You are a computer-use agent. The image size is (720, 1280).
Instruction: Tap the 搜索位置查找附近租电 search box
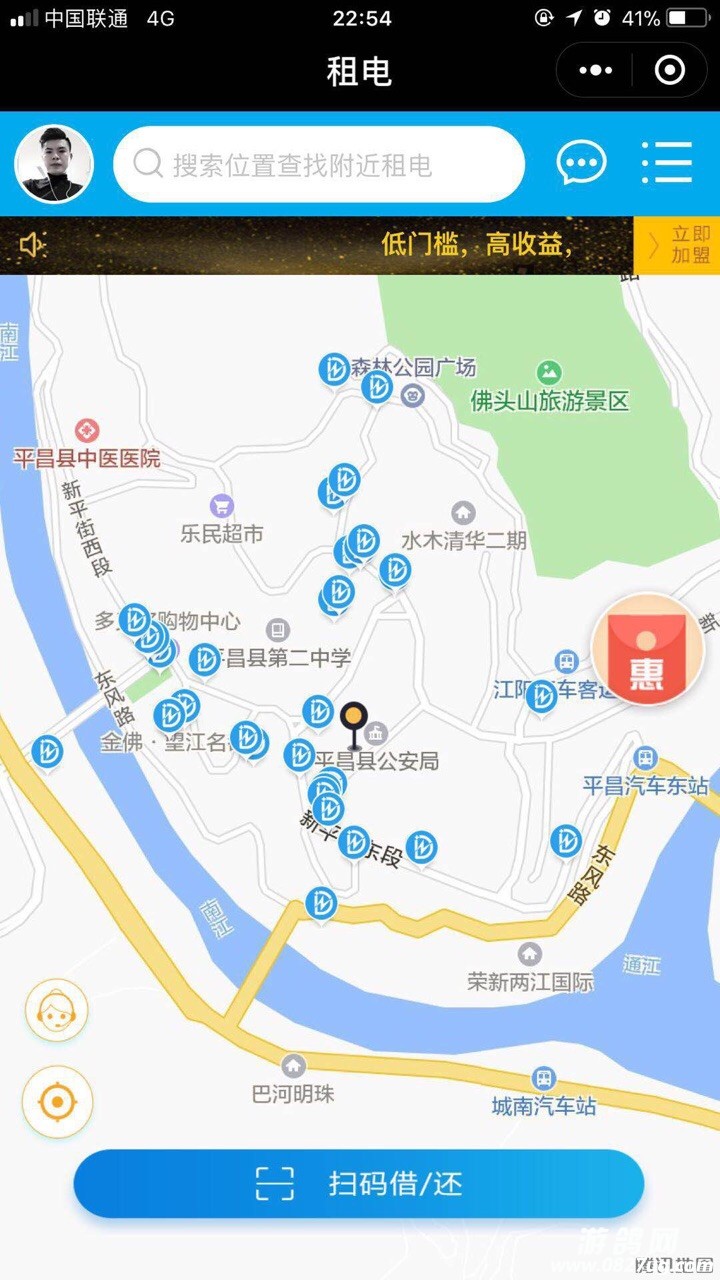click(x=318, y=164)
